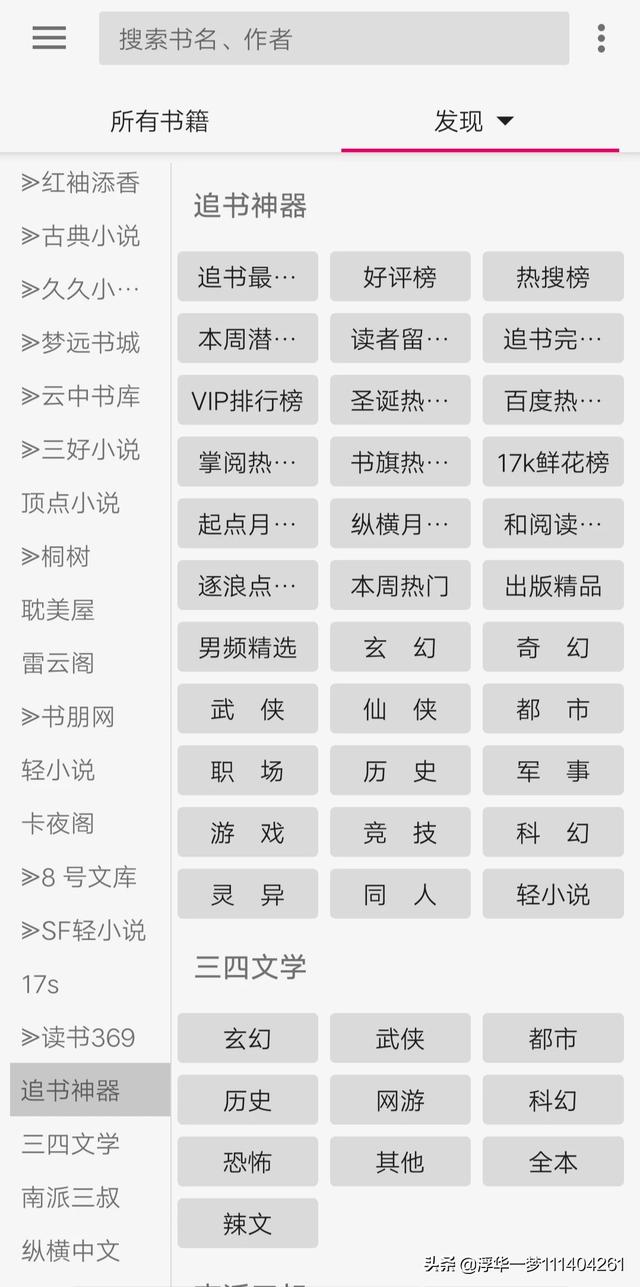Screen dimensions: 640x1287
Task: Select the 全本 chip
Action: click(553, 1162)
